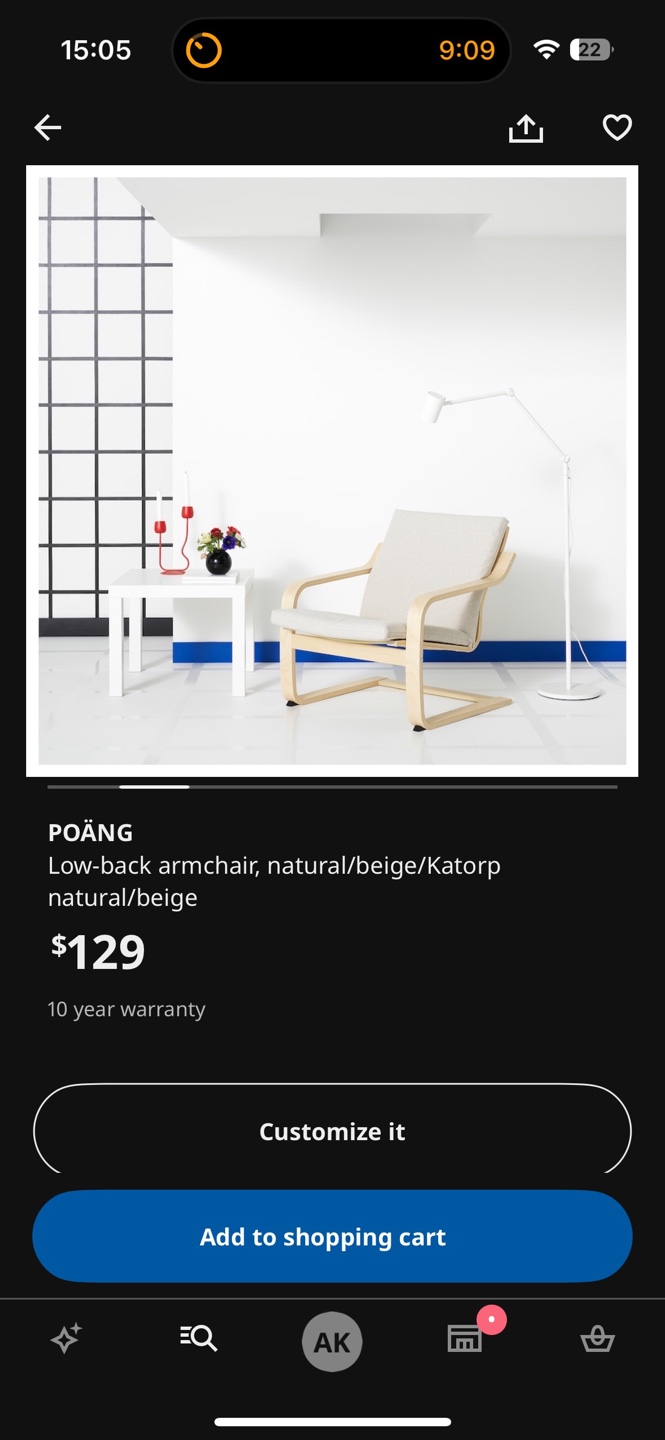Add the armchair to favorites with the heart

coord(617,127)
